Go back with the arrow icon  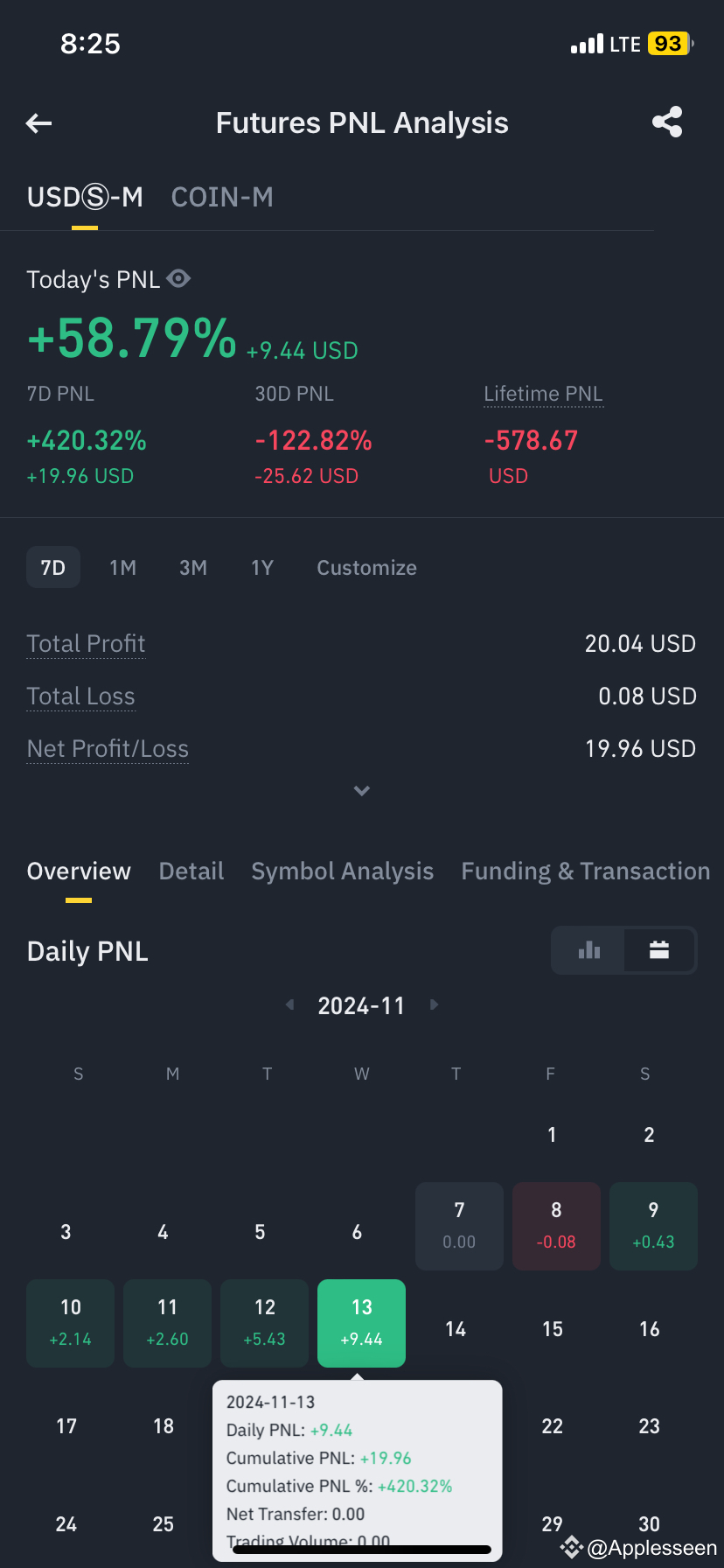point(39,123)
